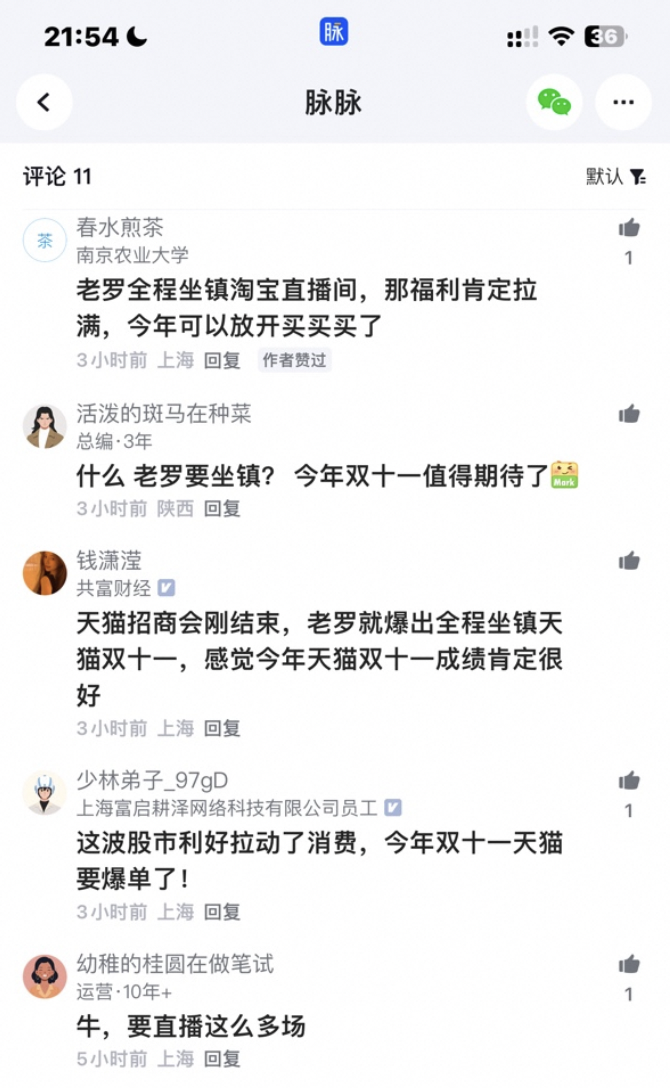This screenshot has width=670, height=1088.
Task: Go back using the top-left arrow
Action: 44,102
